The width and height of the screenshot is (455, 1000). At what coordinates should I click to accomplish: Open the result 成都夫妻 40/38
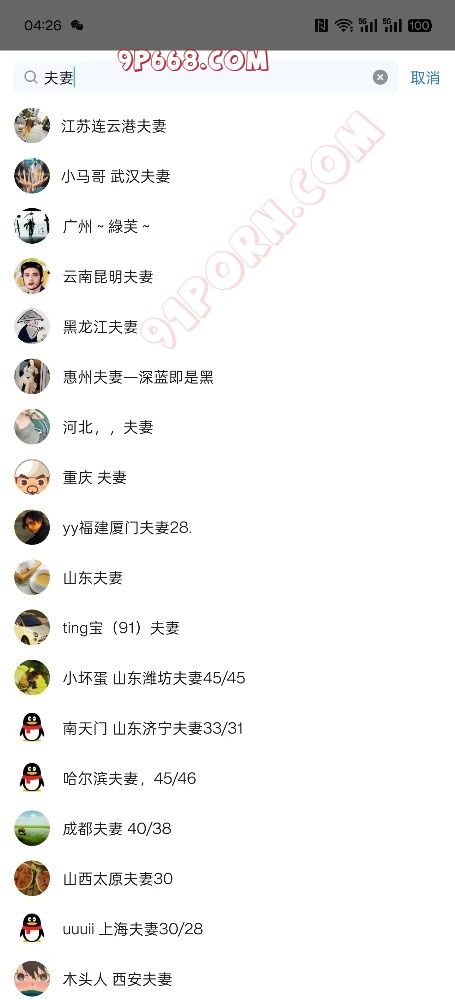[227, 828]
